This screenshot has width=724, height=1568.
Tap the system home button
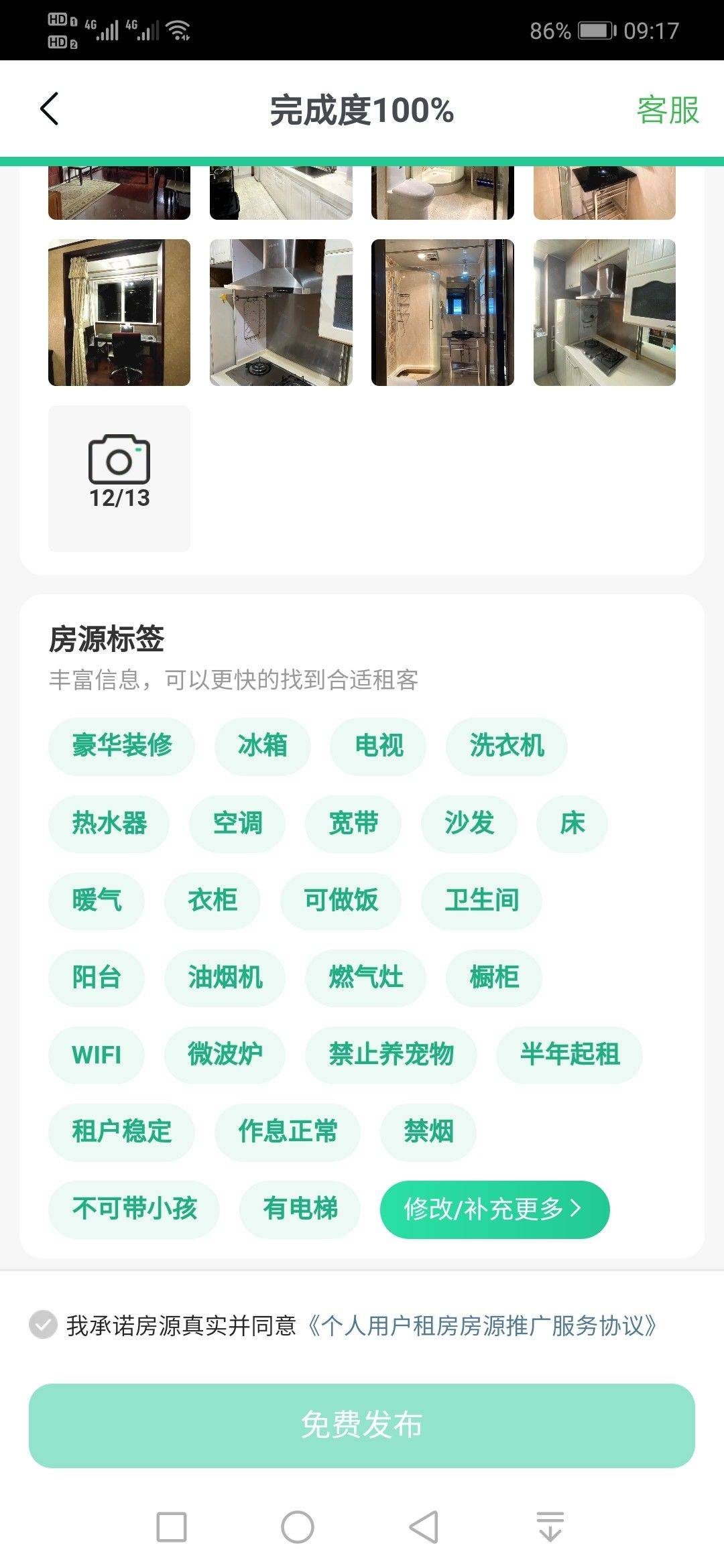[x=298, y=1527]
